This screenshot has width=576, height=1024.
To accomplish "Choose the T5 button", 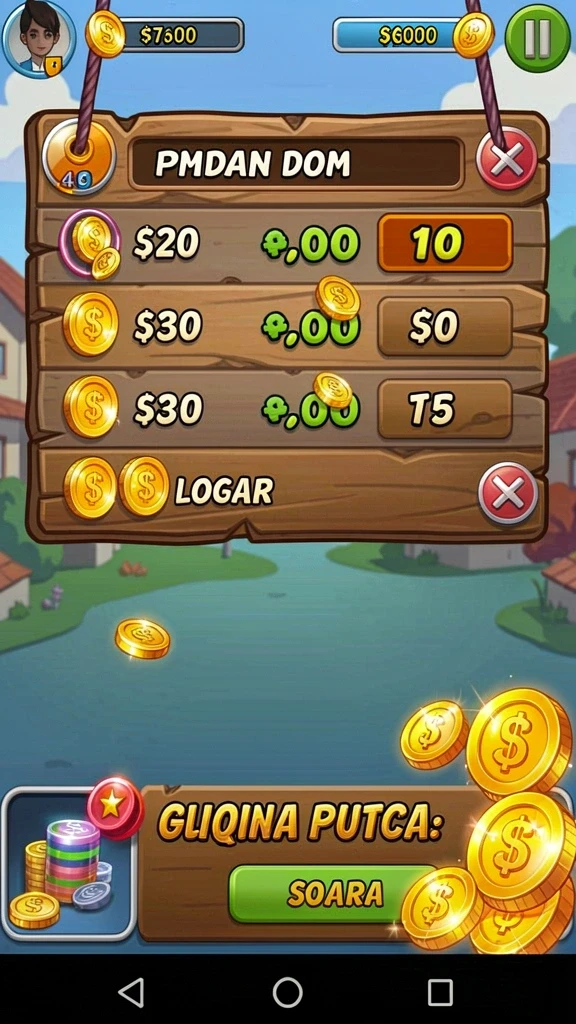I will pos(445,409).
